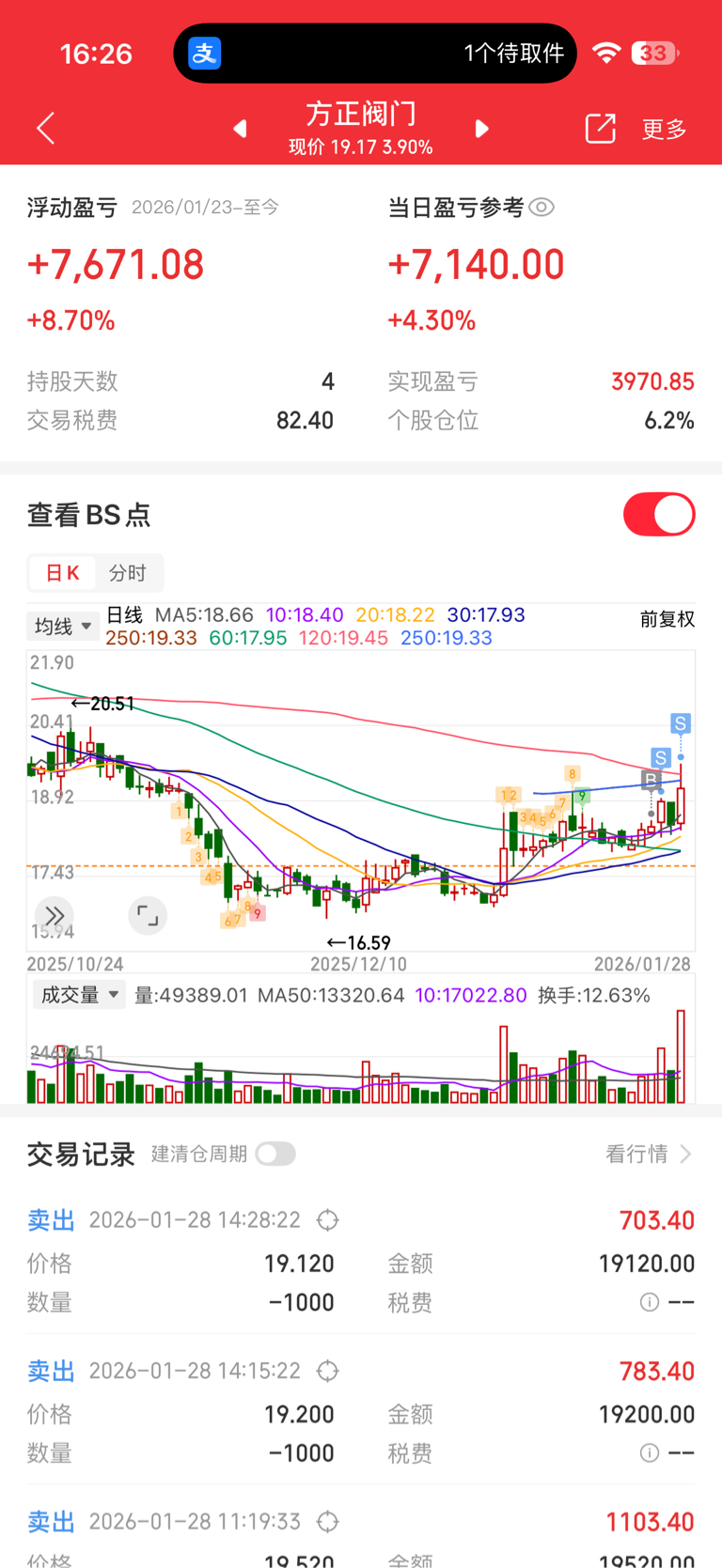Viewport: 722px width, 1568px height.
Task: Switch to the 分时 chart tab
Action: (x=128, y=573)
